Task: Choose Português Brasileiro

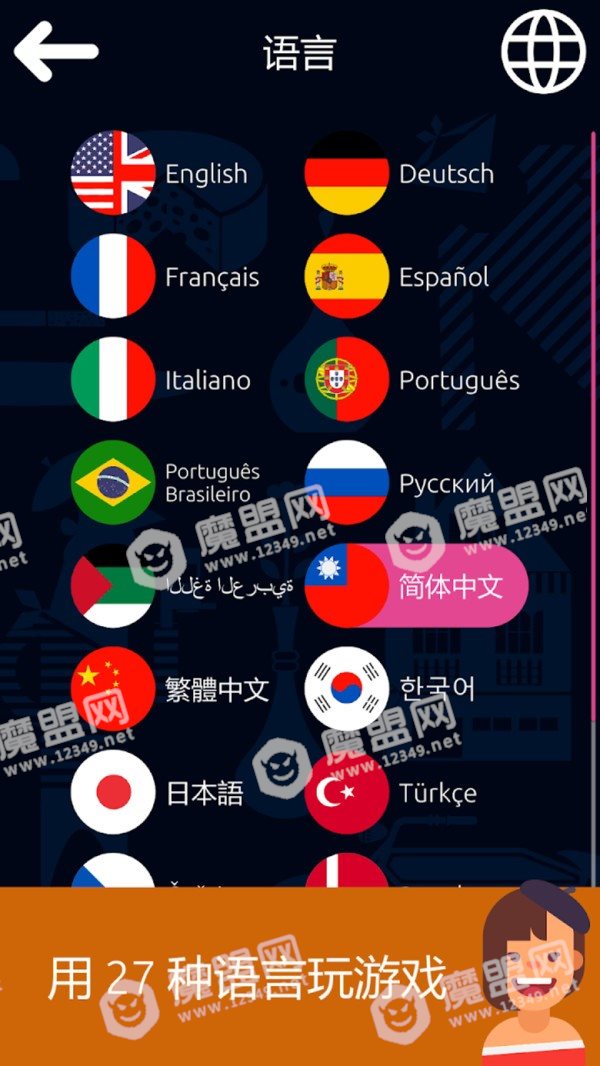Action: [166, 482]
